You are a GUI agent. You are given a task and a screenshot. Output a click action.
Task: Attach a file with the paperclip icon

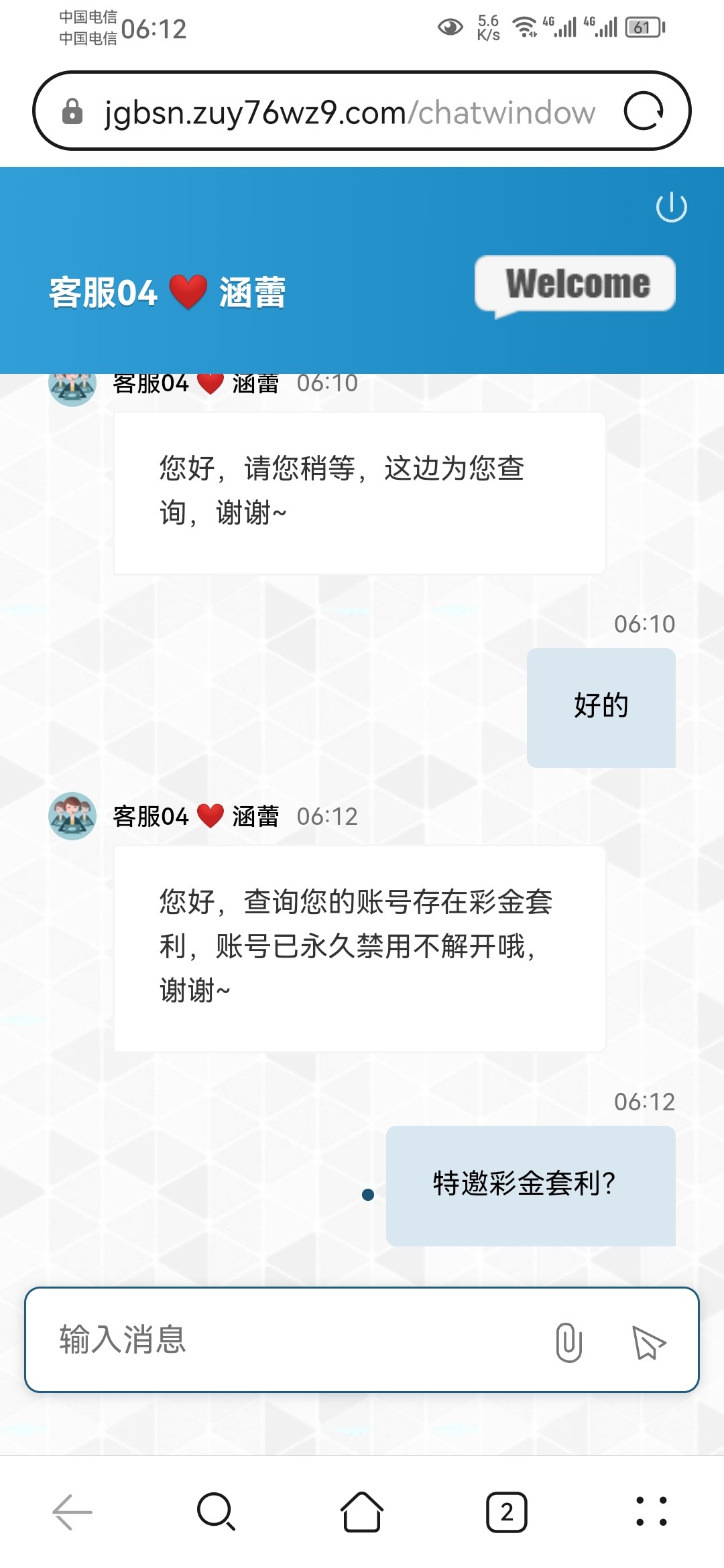(568, 1342)
